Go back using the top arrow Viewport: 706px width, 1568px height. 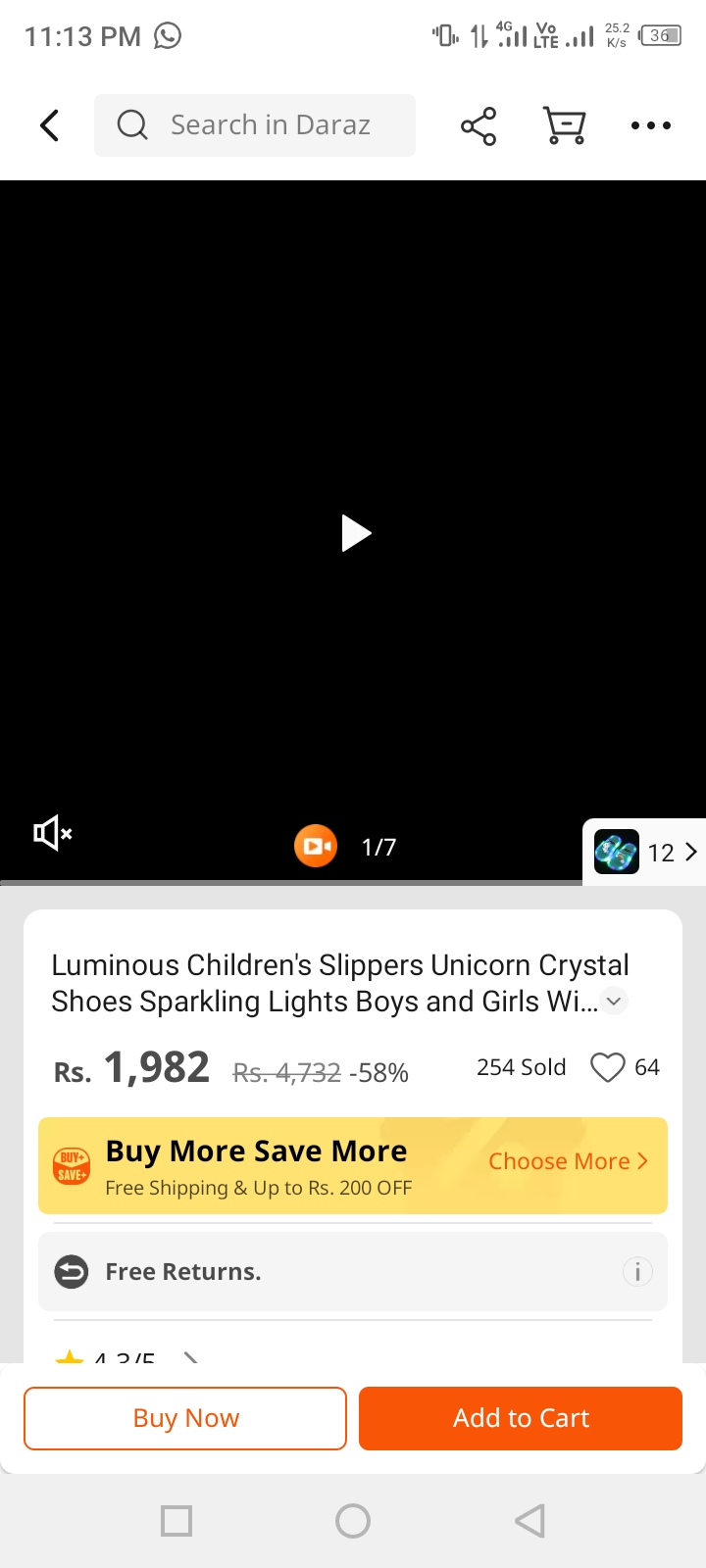point(49,125)
